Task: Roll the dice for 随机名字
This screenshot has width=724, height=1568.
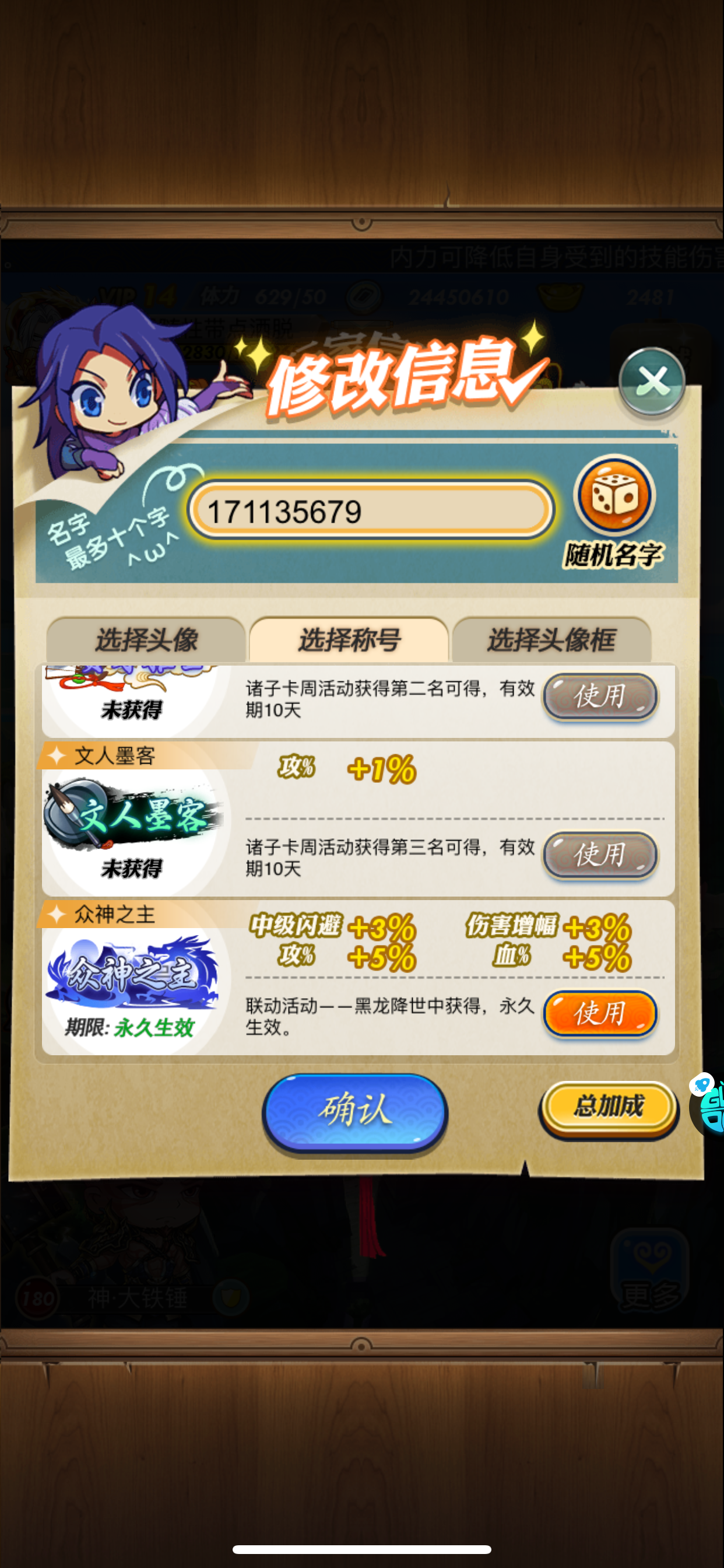Action: [614, 495]
